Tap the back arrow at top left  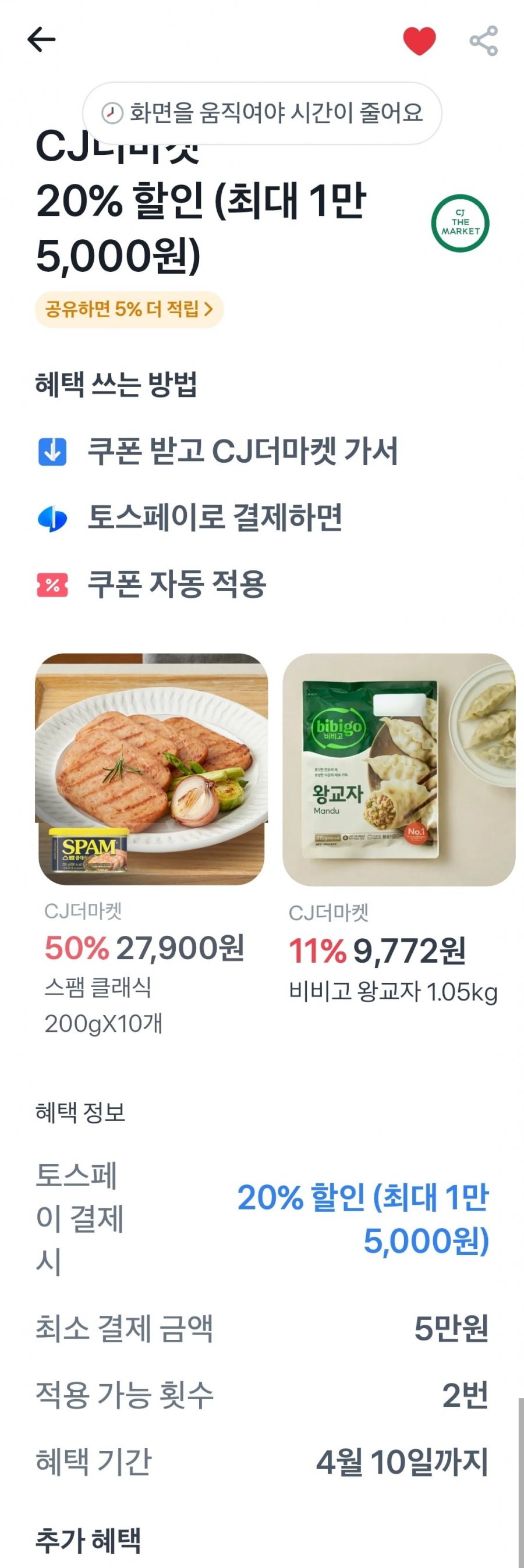click(x=43, y=38)
